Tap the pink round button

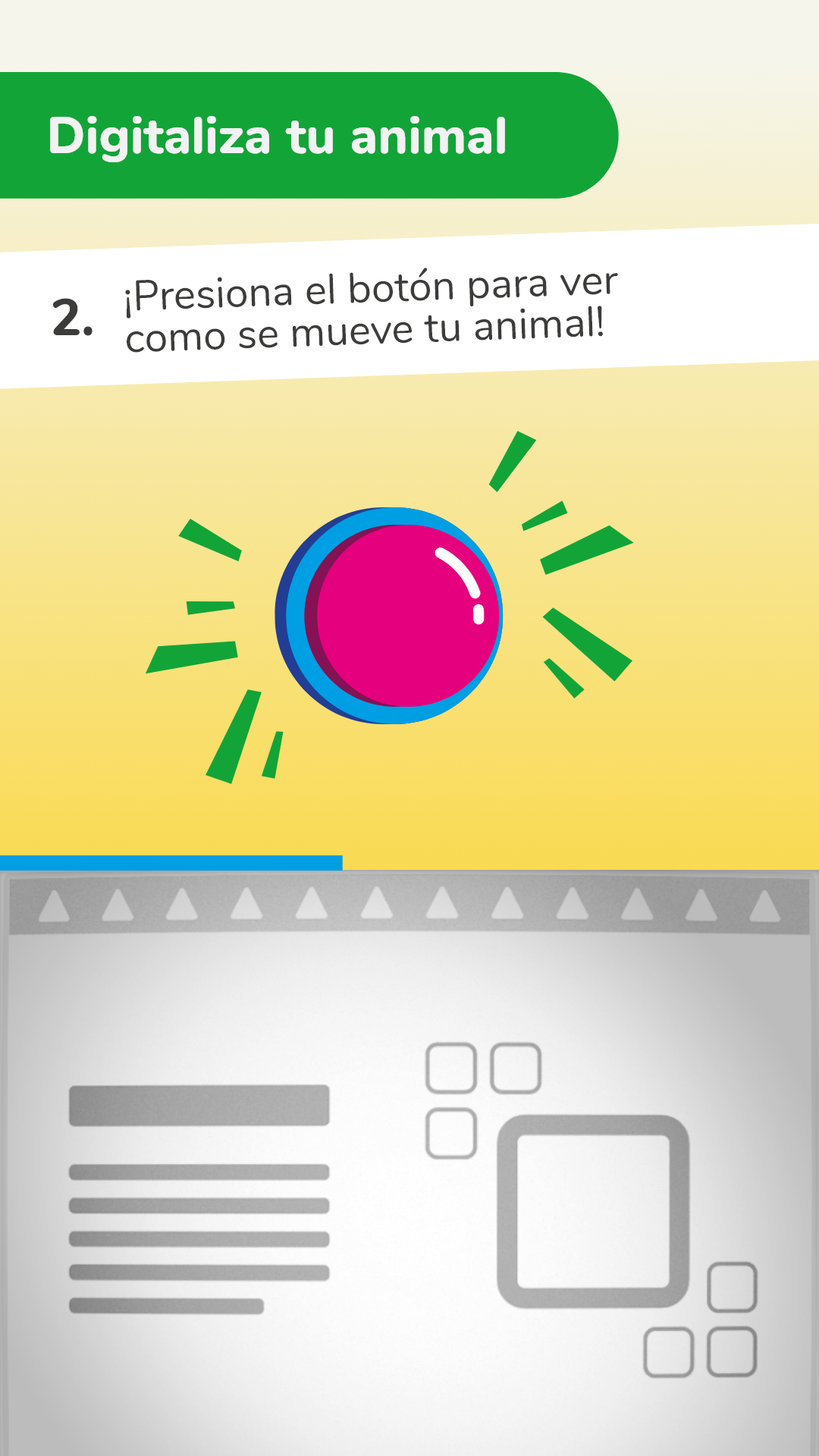pos(402,616)
